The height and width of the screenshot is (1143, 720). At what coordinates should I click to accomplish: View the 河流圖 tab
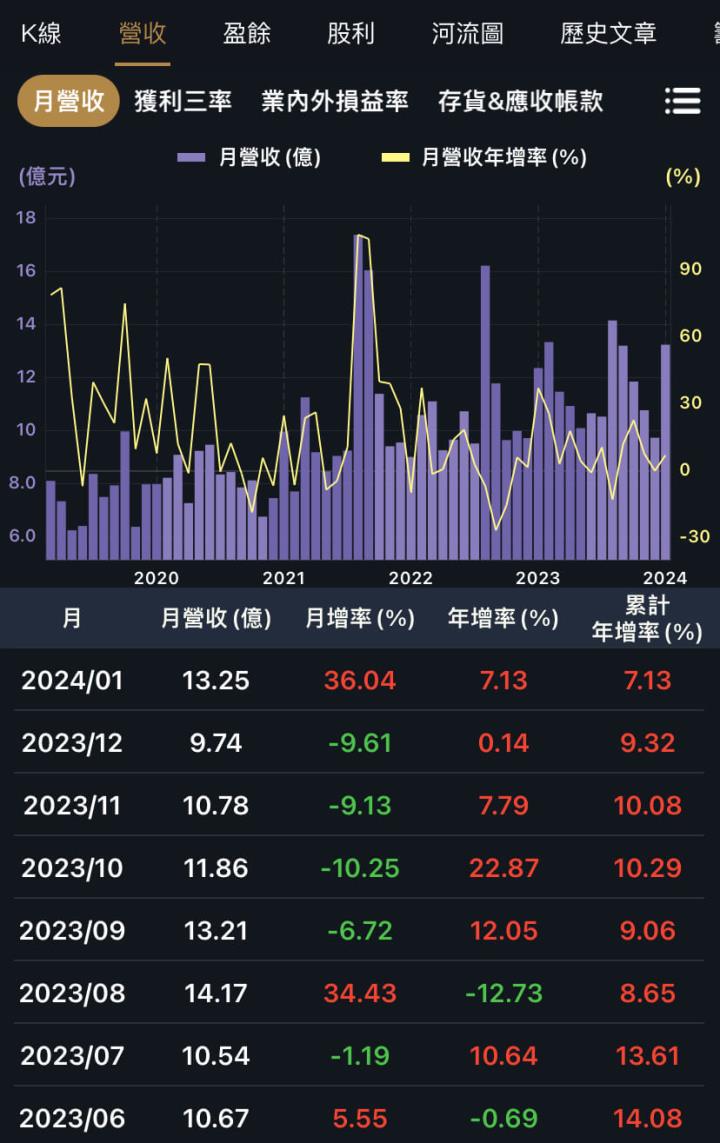[x=468, y=32]
